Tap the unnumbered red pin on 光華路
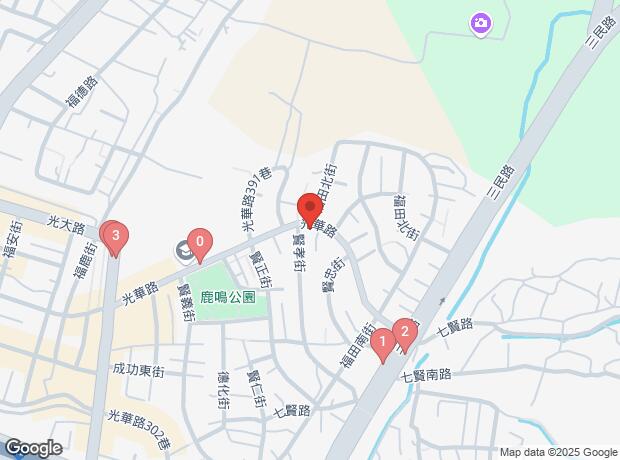The image size is (620, 460). click(309, 208)
